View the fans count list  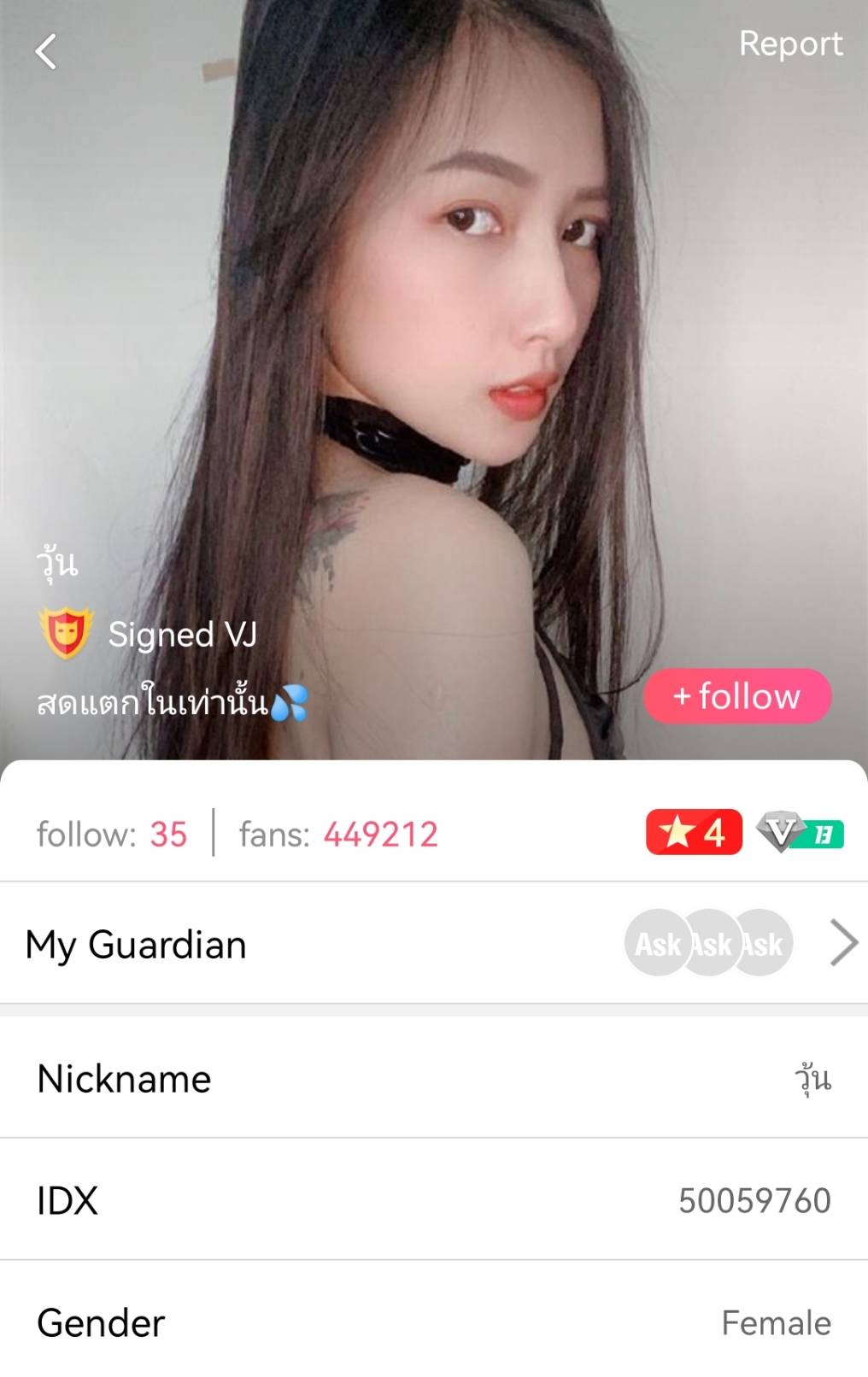pyautogui.click(x=338, y=834)
